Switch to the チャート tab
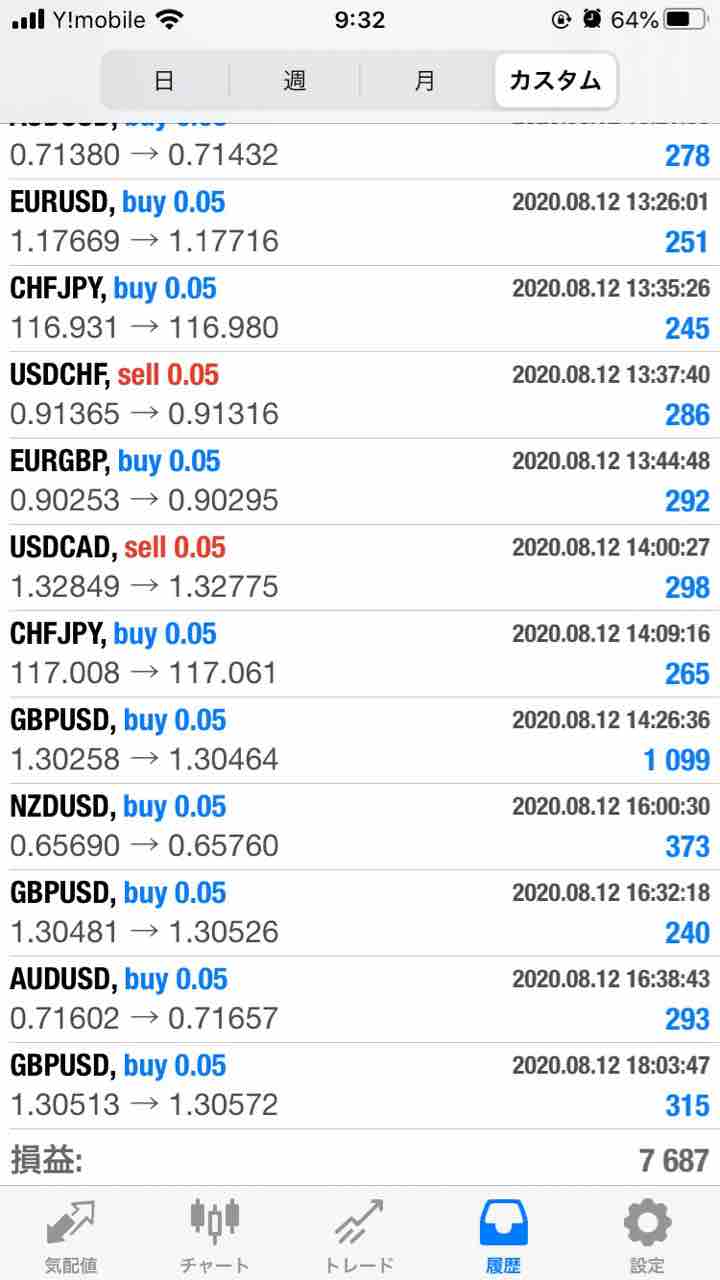This screenshot has height=1280, width=720. point(215,1233)
